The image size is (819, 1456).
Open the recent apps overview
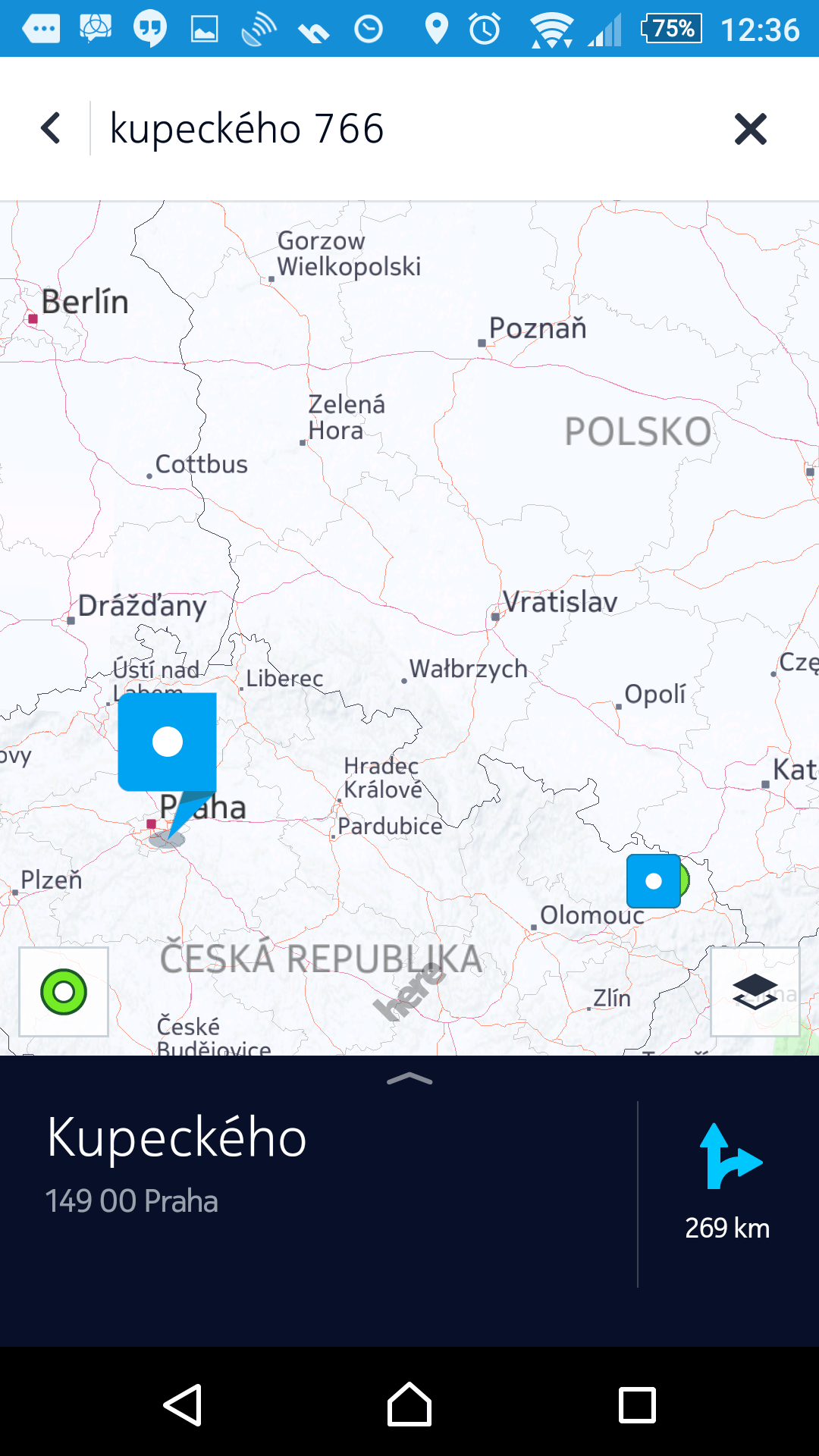(x=637, y=1404)
